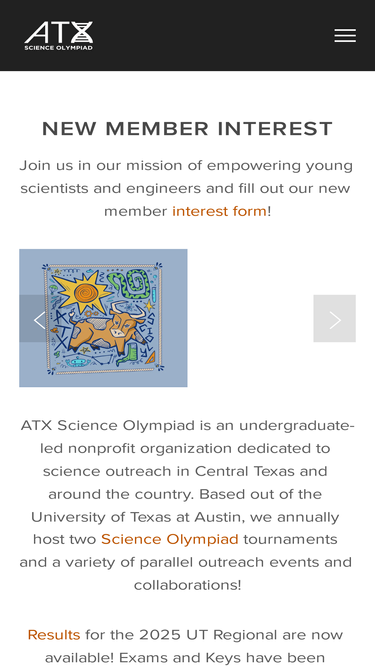Go to ATX Science Olympiad home logo
Image resolution: width=375 pixels, height=667 pixels.
[59, 36]
